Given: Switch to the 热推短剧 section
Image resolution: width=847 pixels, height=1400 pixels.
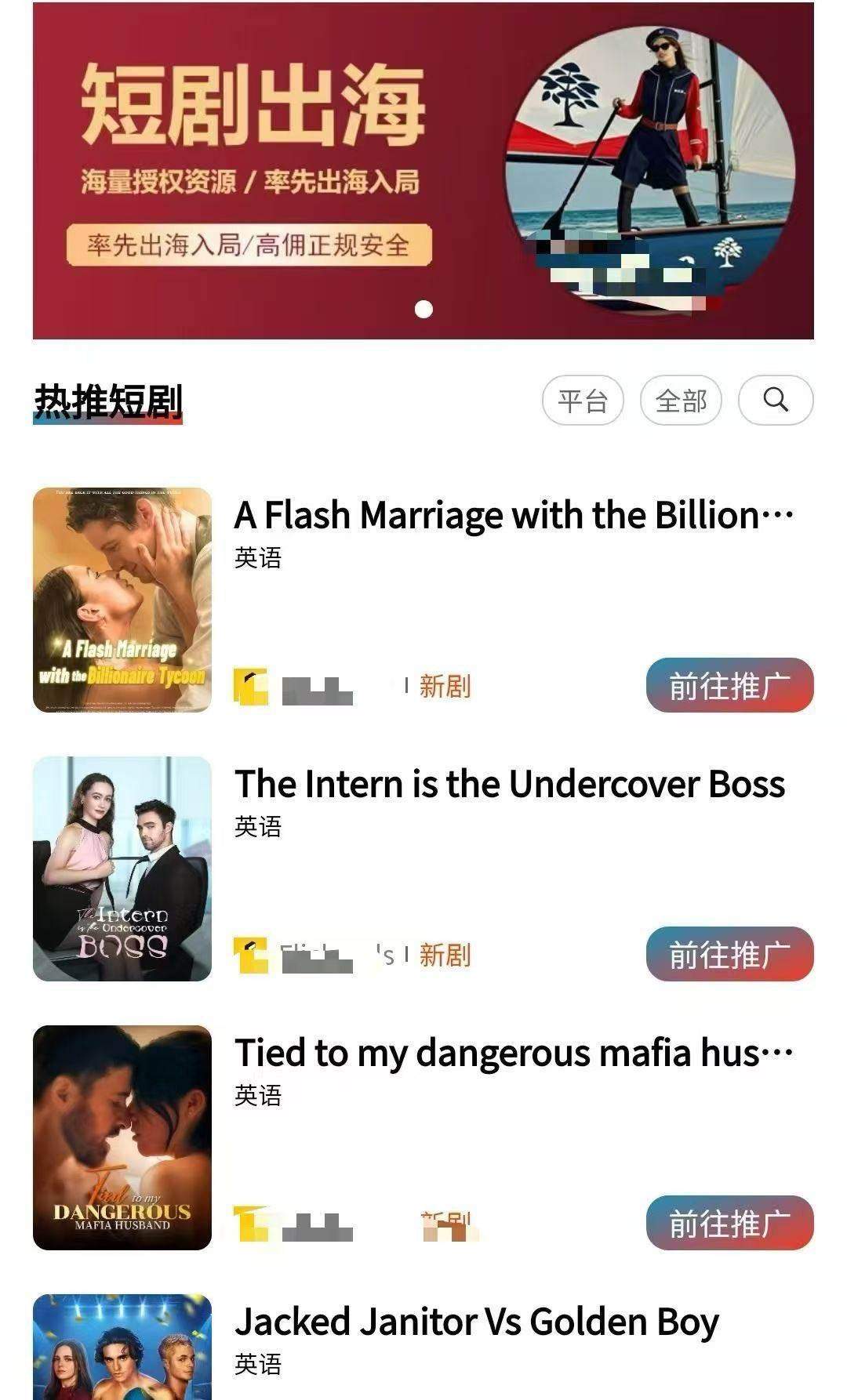Looking at the screenshot, I should point(107,399).
